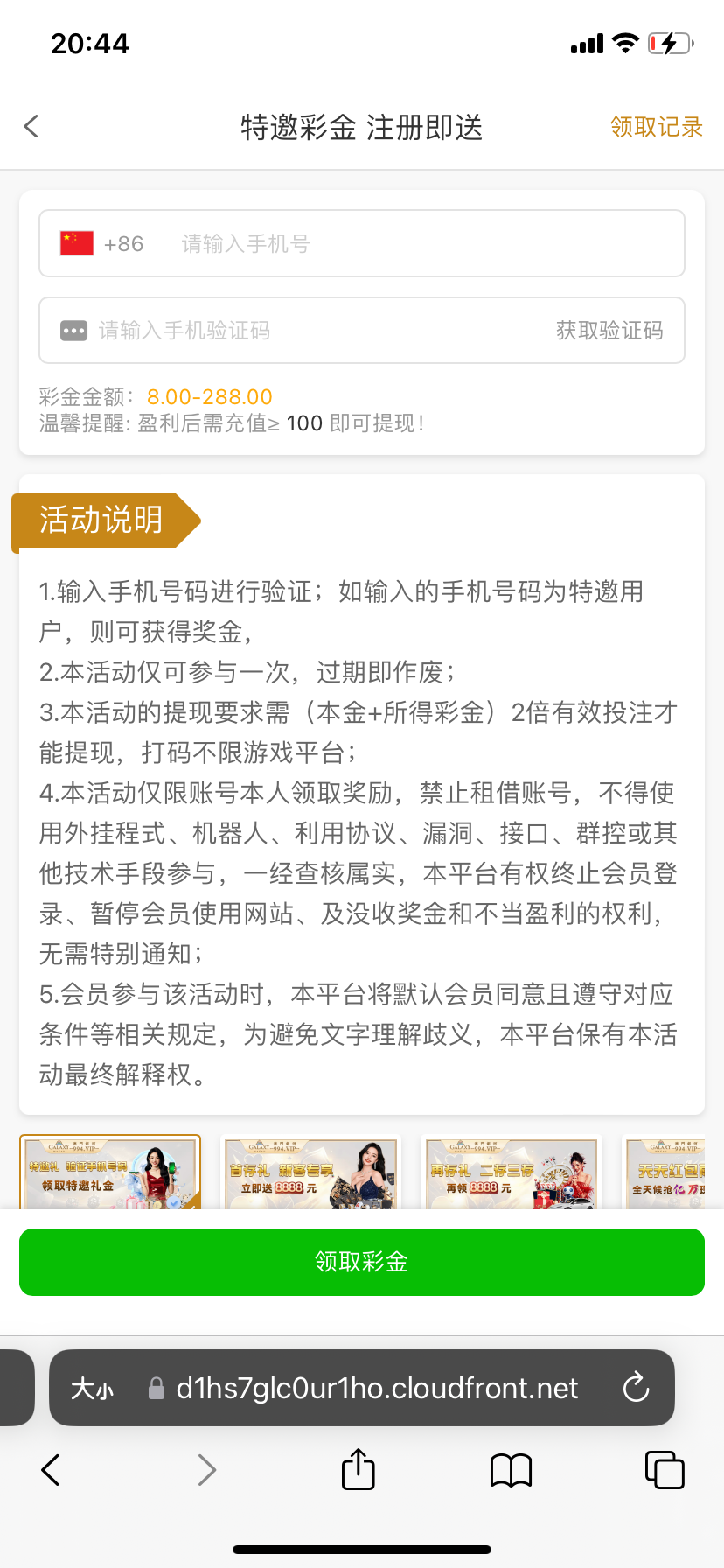The height and width of the screenshot is (1568, 724).
Task: Open the 大小 page text size menu
Action: click(93, 1389)
